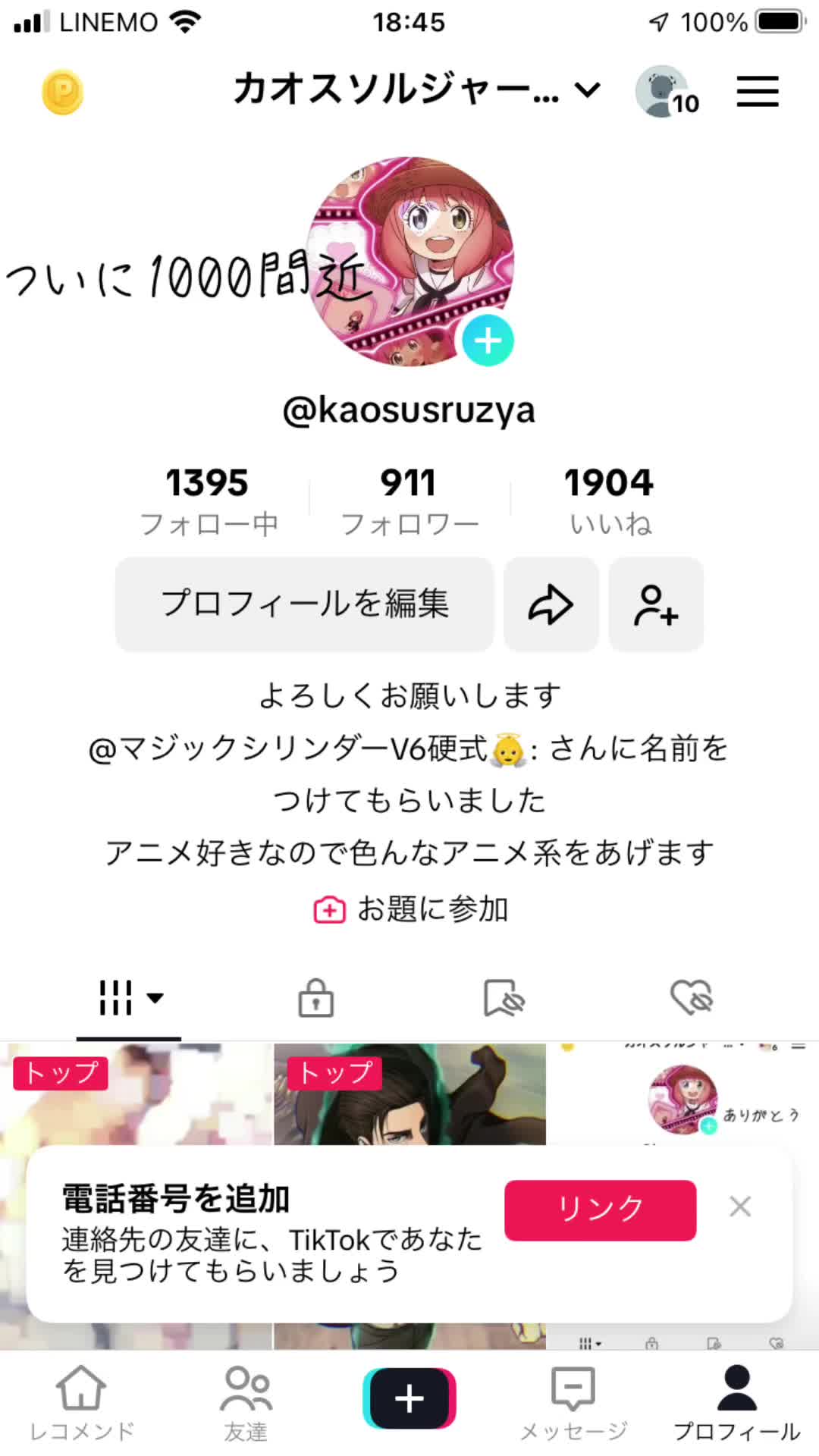Tap the お題に参加 link

coord(410,908)
